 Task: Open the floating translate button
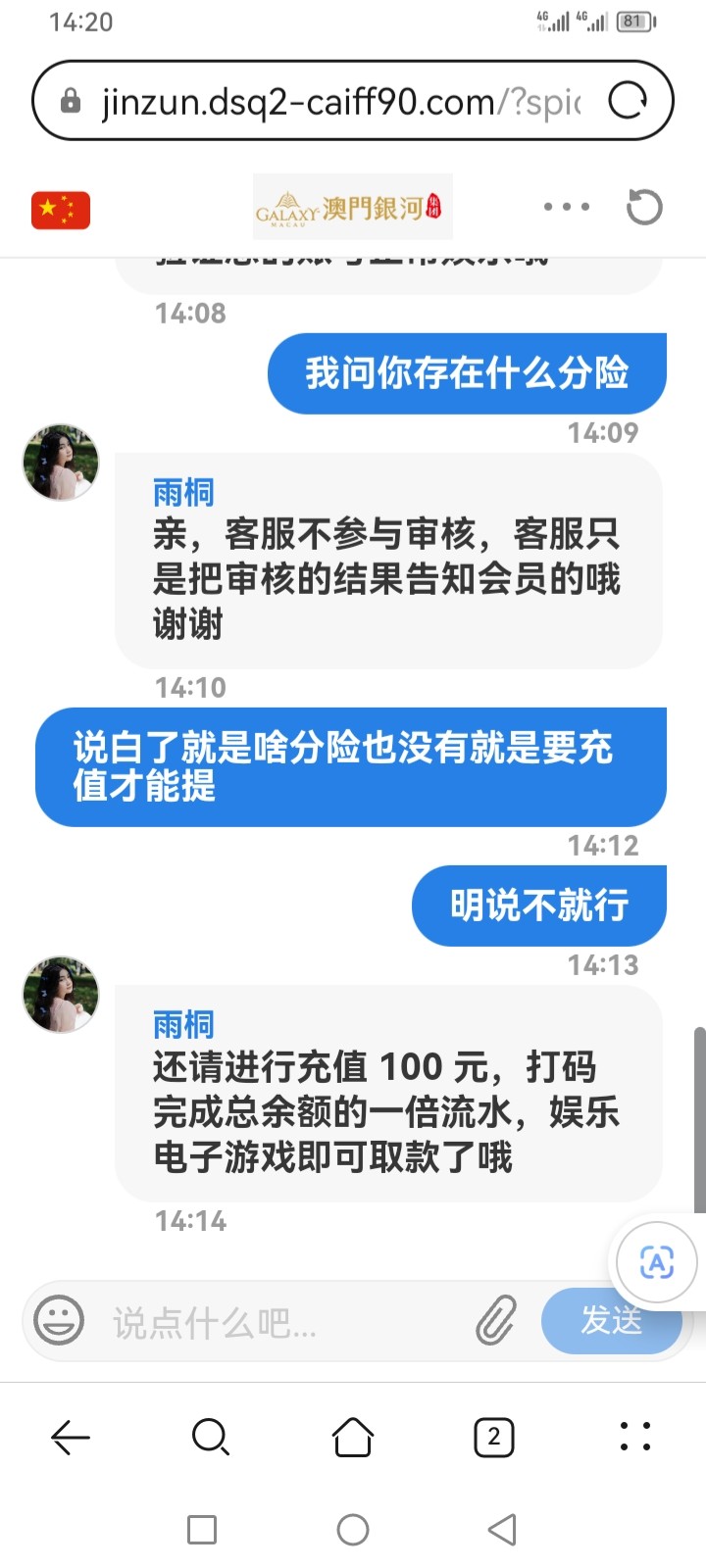pos(657,1263)
